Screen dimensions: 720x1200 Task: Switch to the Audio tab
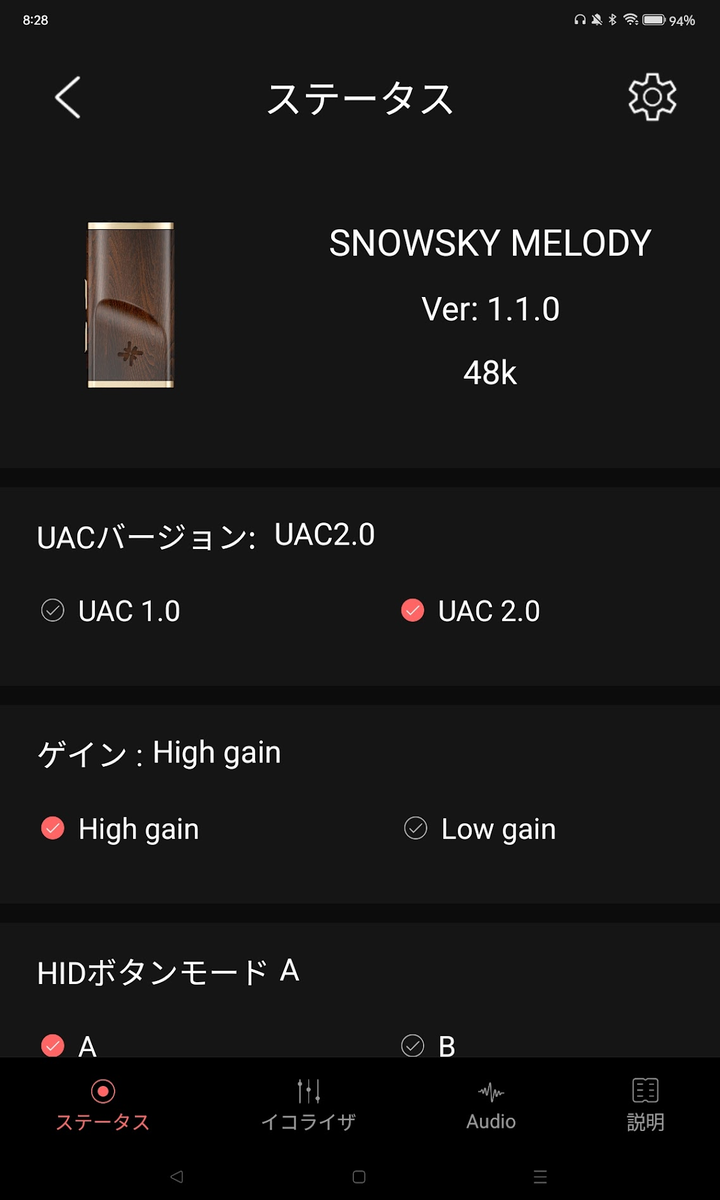491,1104
